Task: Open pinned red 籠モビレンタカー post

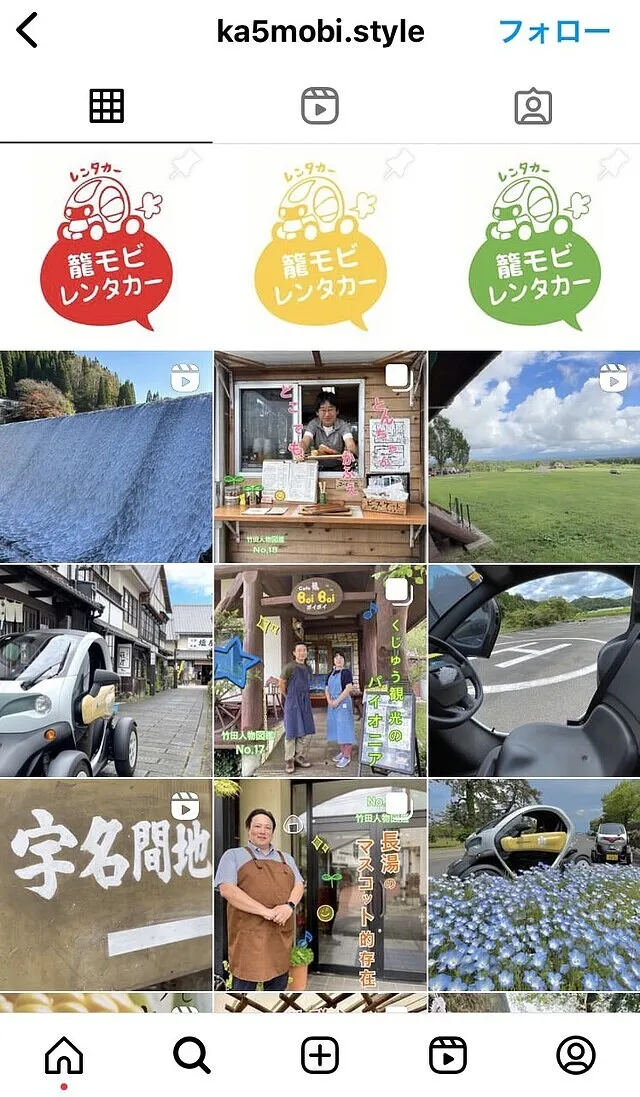Action: click(x=106, y=246)
